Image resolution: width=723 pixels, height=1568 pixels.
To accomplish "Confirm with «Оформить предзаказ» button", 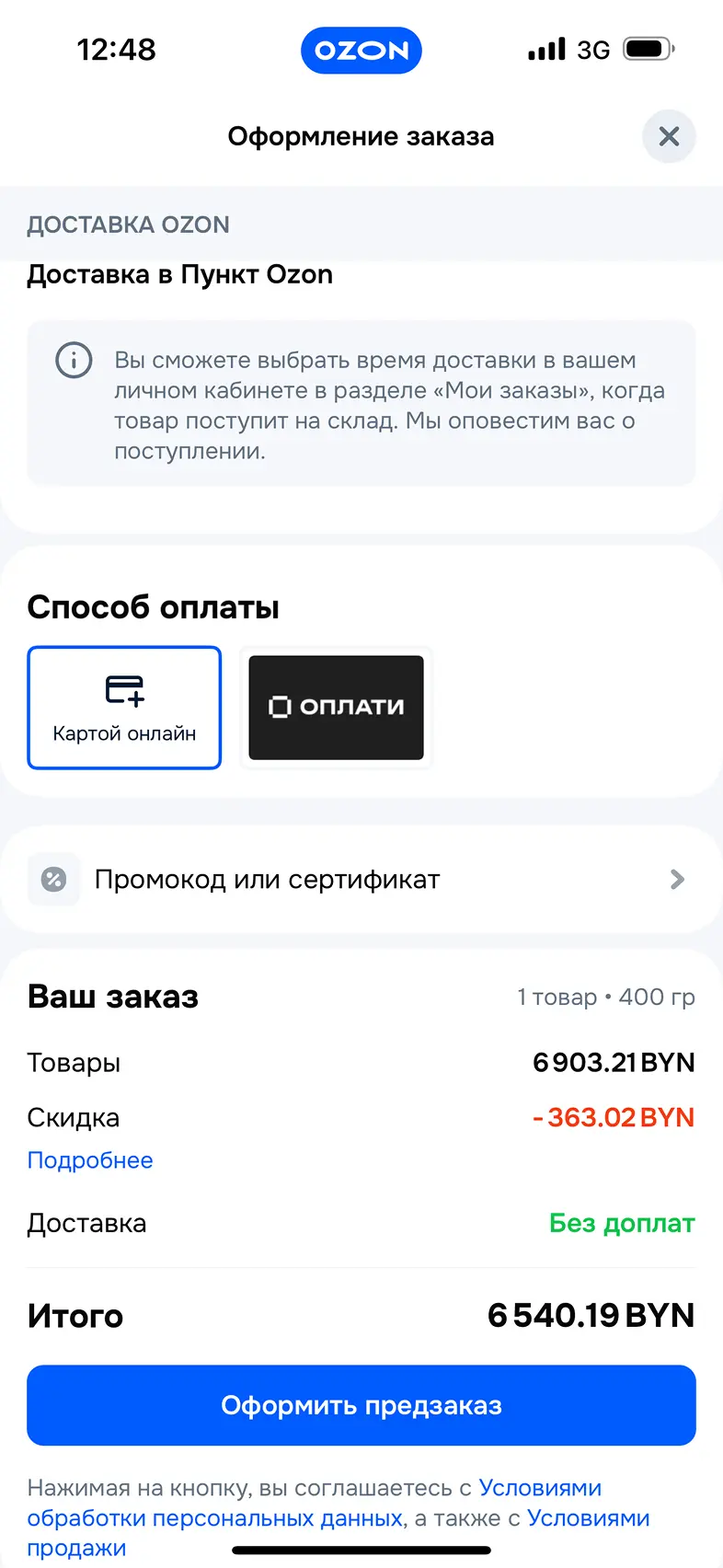I will point(361,1405).
